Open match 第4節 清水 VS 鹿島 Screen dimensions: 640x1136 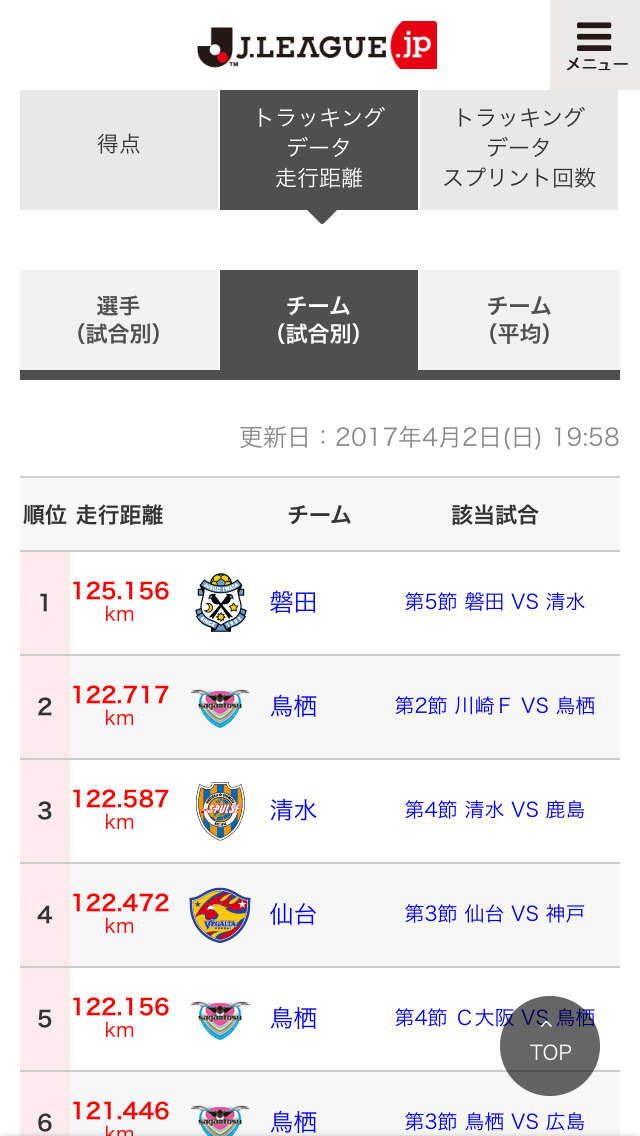click(495, 810)
